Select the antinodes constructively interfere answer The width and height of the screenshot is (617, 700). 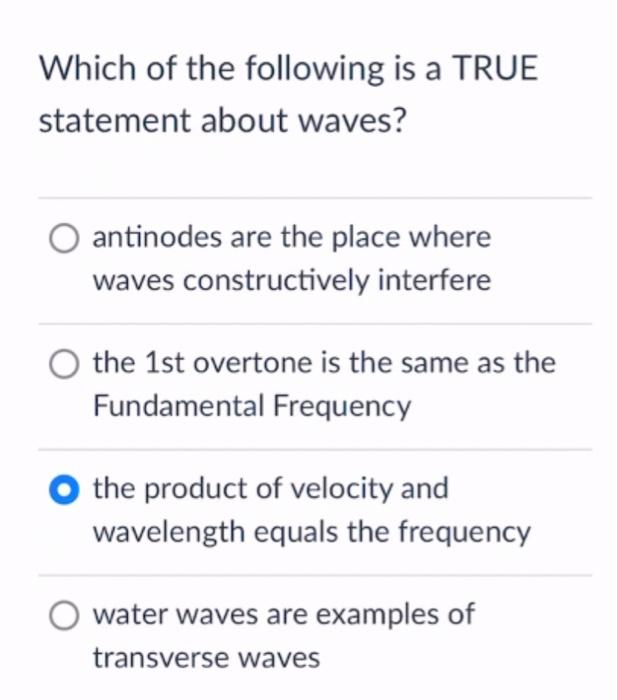(65, 239)
